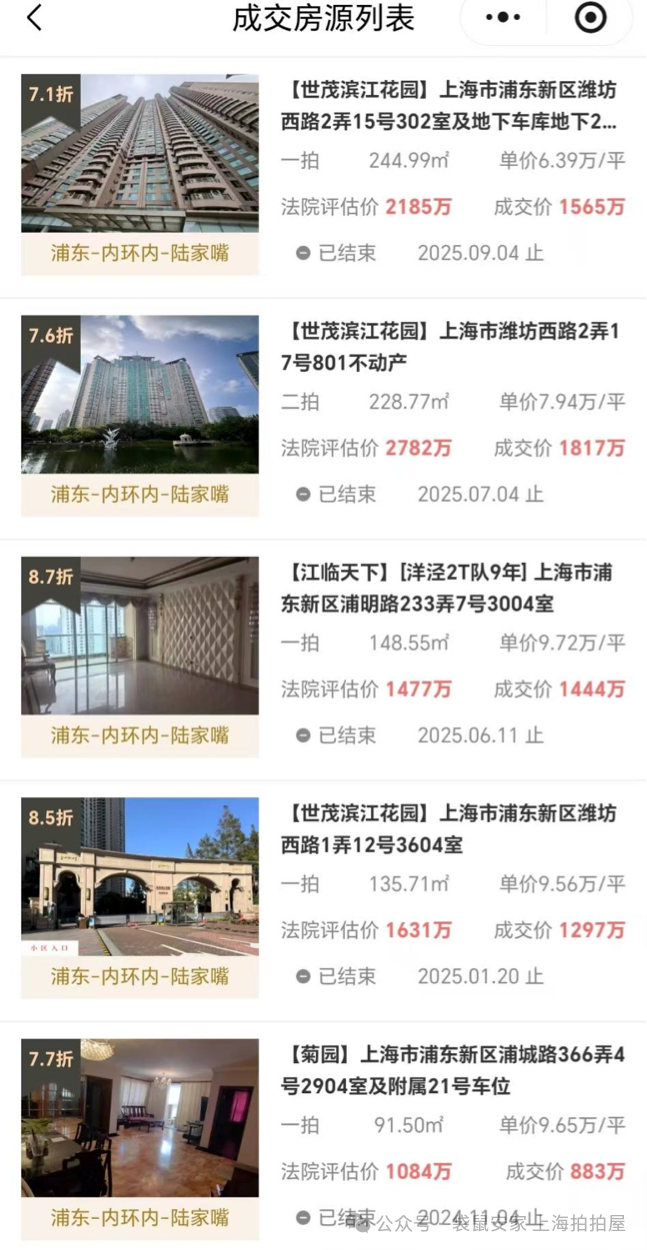This screenshot has width=647, height=1250.
Task: Open the 菊园 浦城路366弄4号2904室 listing
Action: click(x=452, y=1070)
